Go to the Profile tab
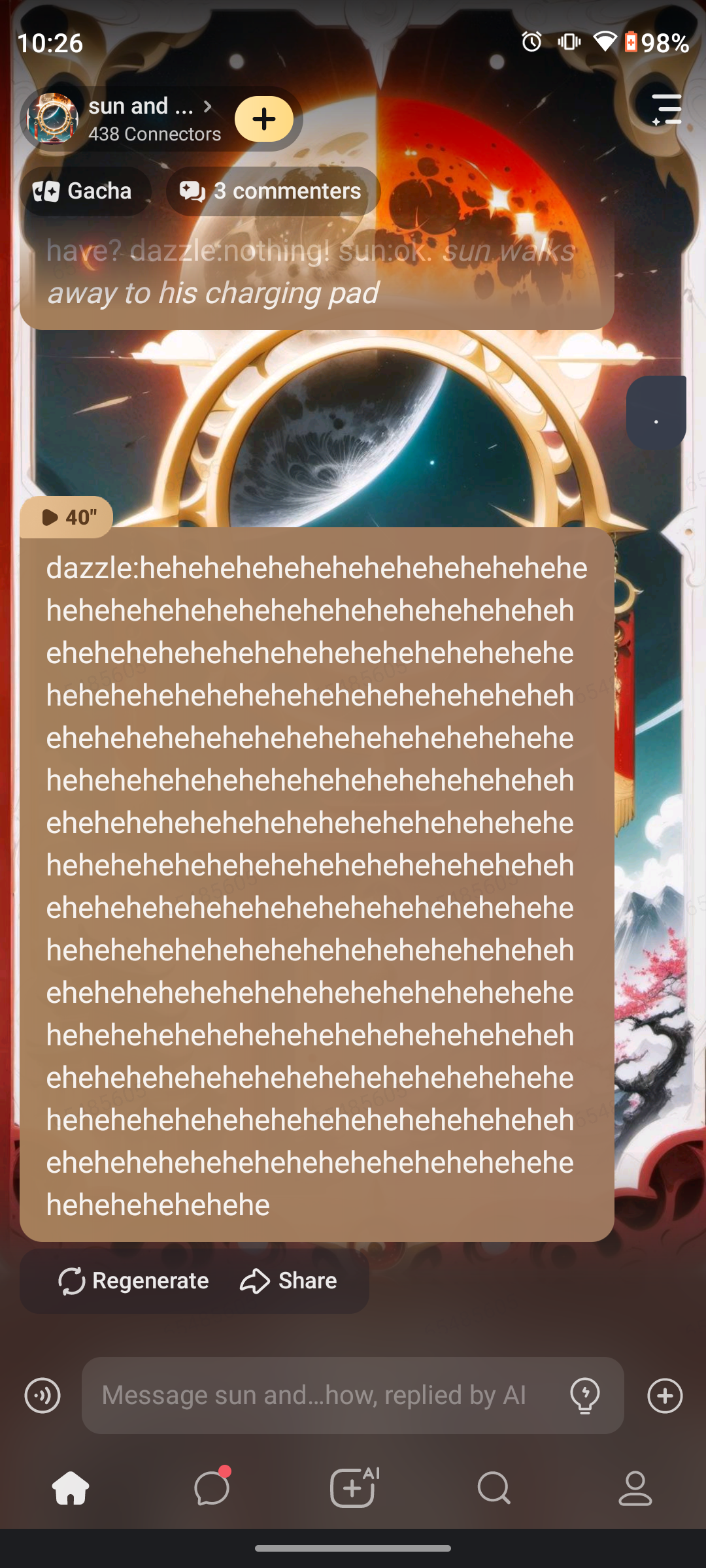This screenshot has height=1568, width=706. pyautogui.click(x=635, y=1488)
